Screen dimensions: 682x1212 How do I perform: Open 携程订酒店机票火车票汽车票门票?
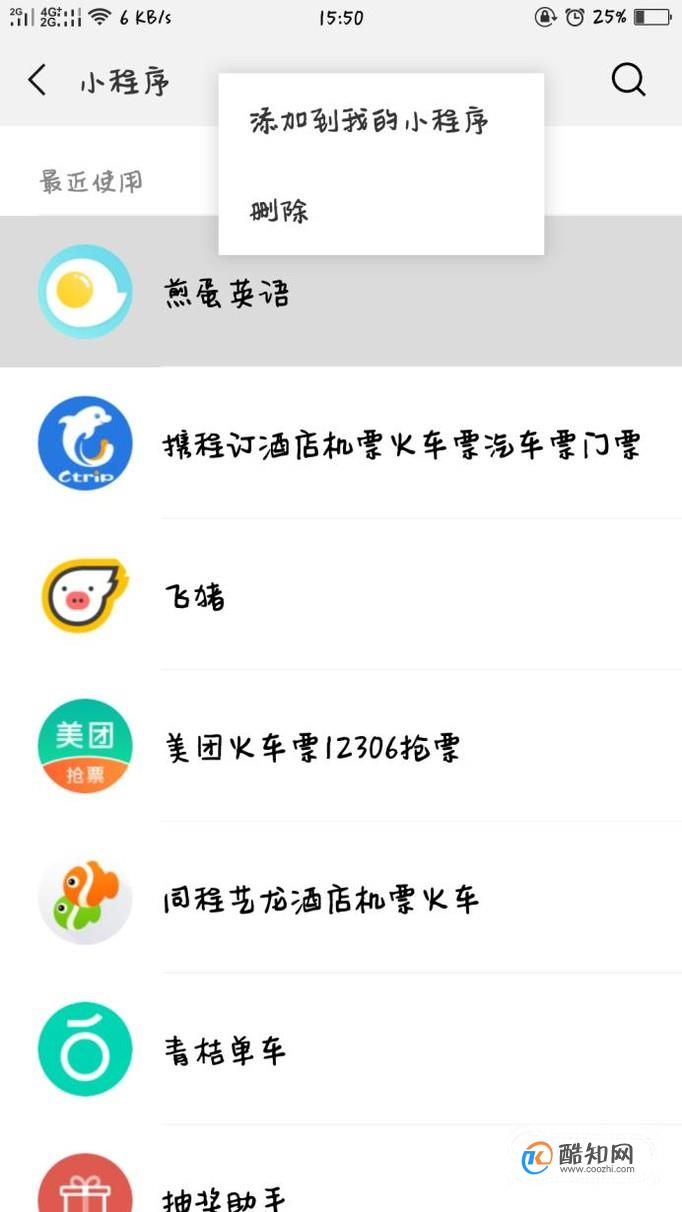[x=341, y=443]
